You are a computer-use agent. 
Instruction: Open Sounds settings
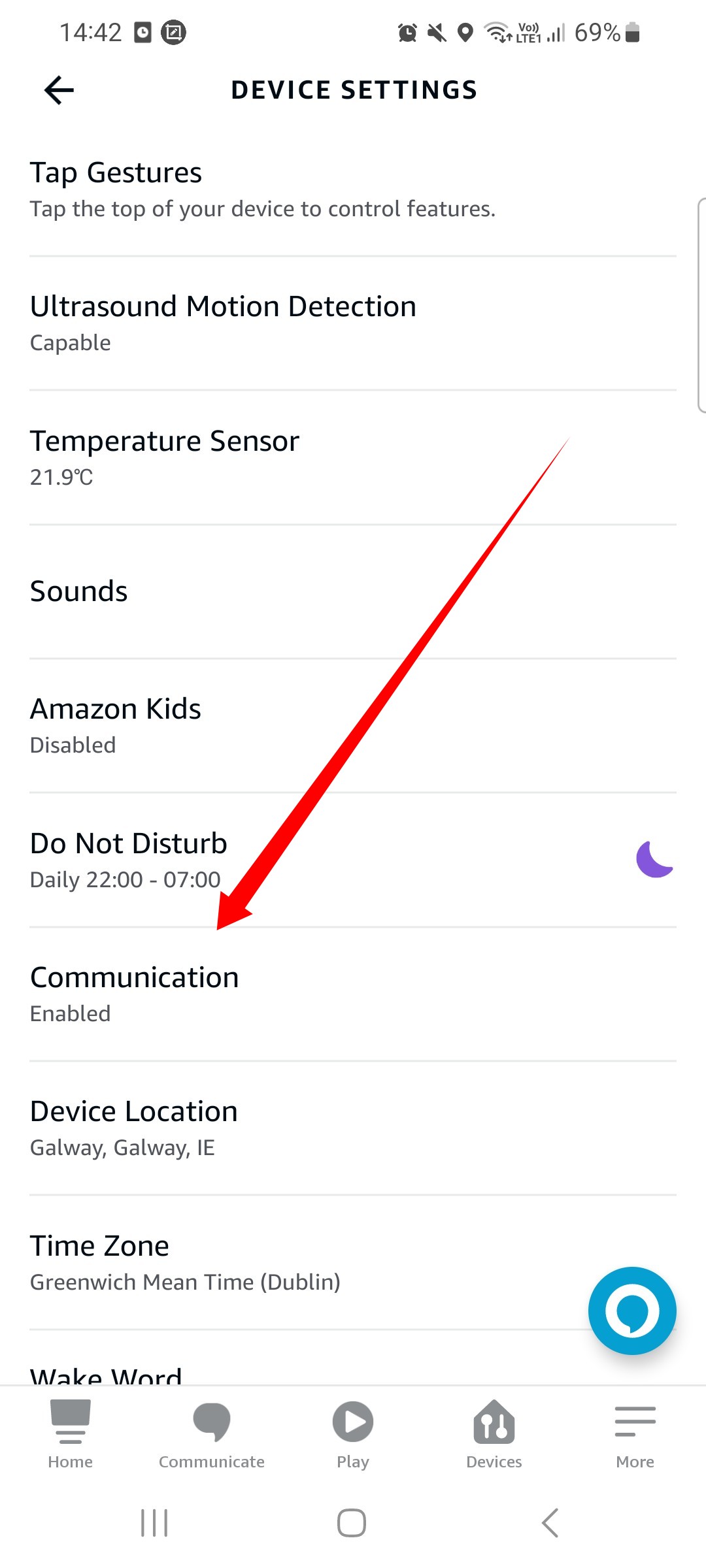click(353, 591)
